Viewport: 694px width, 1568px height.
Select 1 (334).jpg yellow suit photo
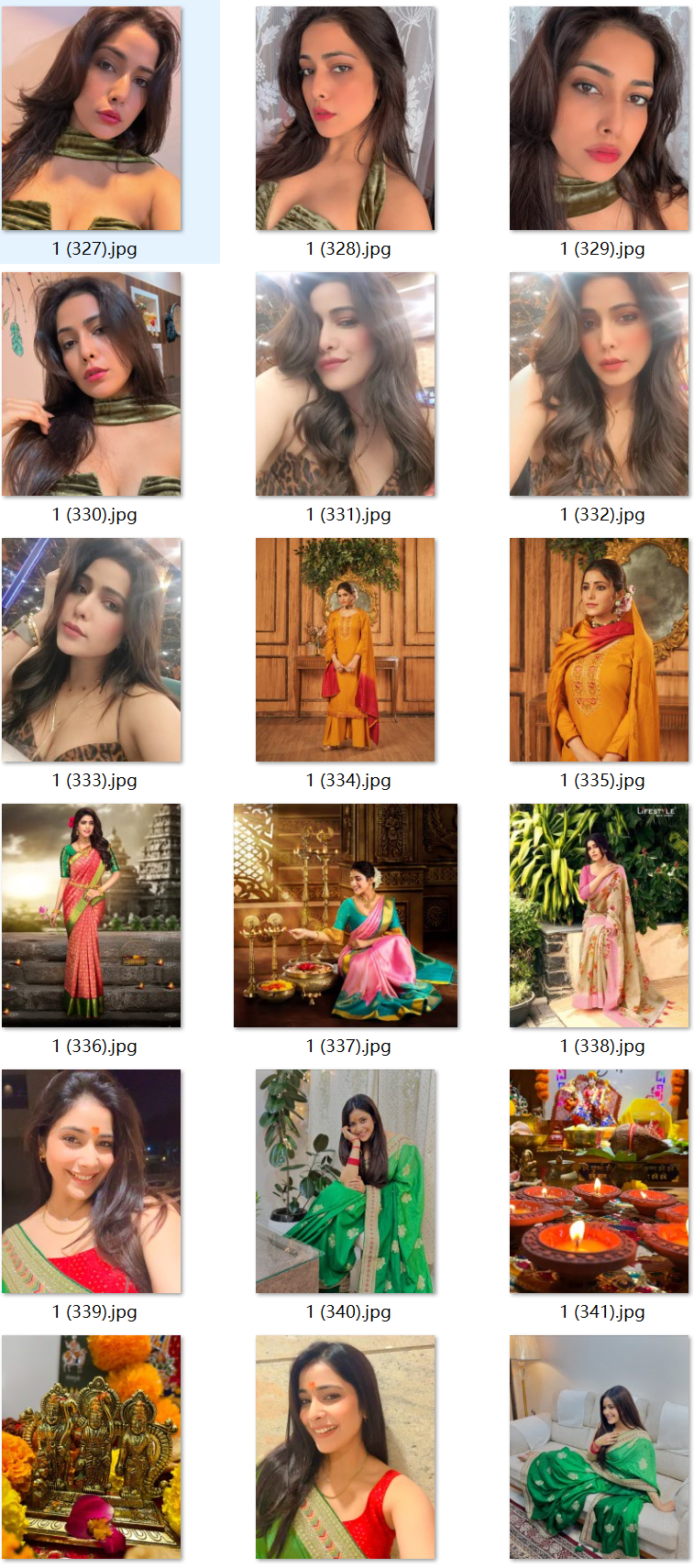point(345,650)
